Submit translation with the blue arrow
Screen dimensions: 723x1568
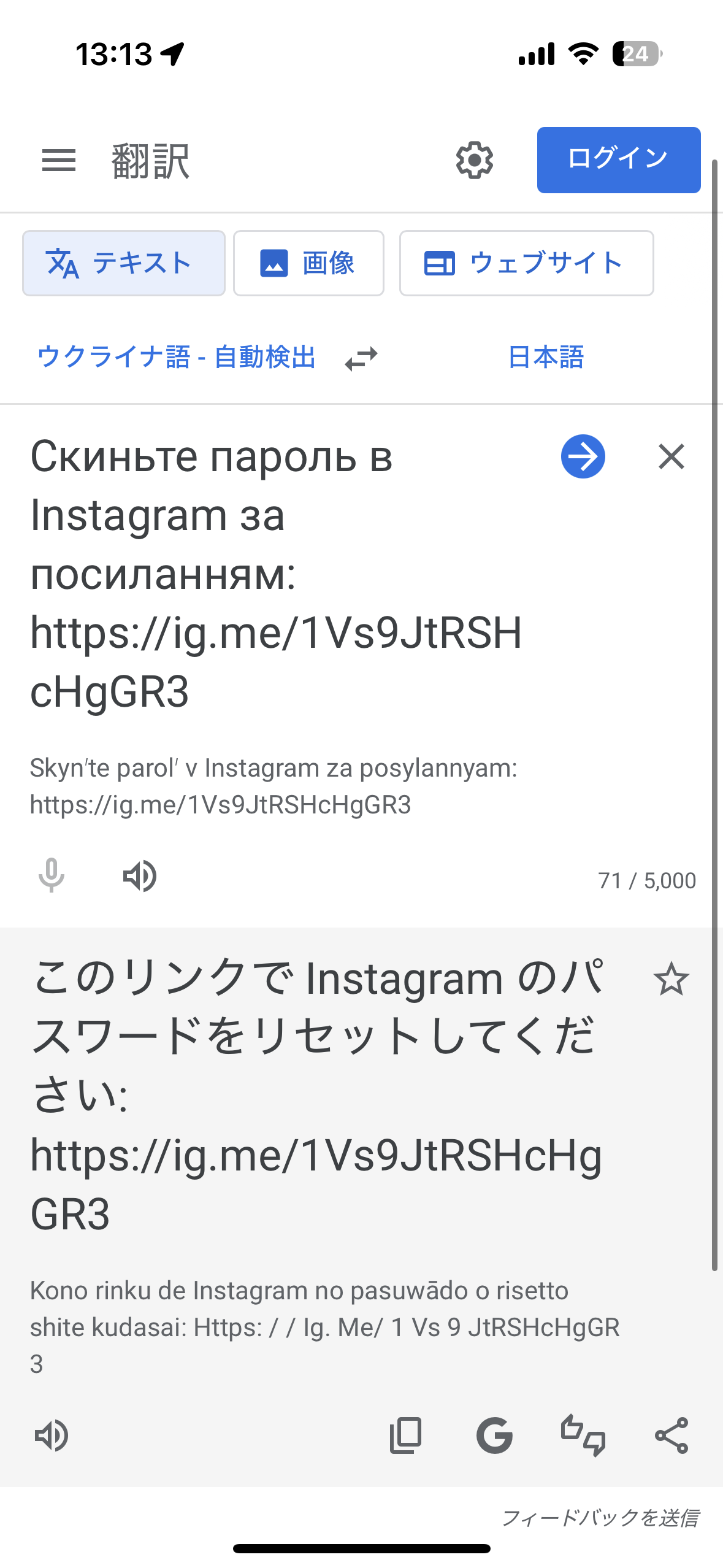coord(583,456)
